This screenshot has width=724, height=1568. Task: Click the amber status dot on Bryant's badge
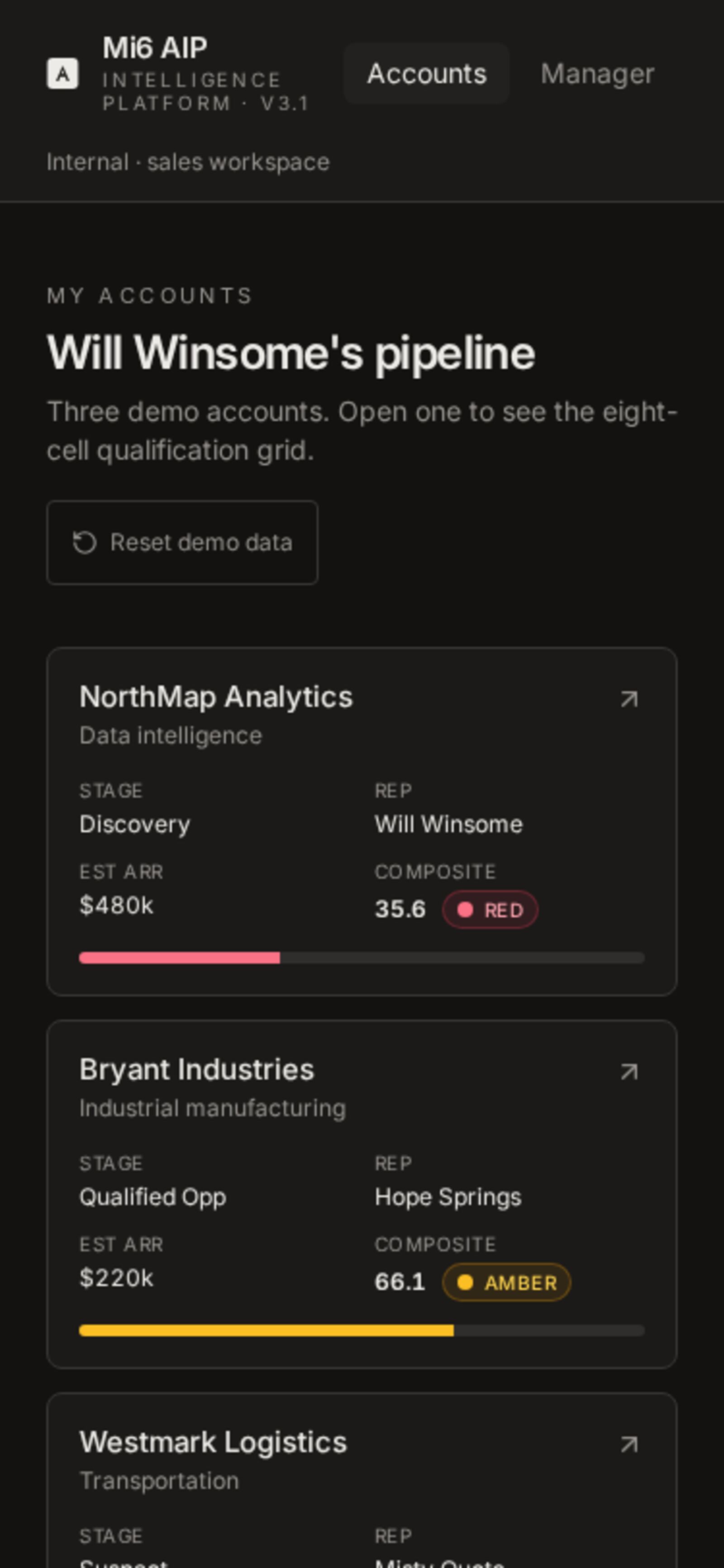point(467,1283)
